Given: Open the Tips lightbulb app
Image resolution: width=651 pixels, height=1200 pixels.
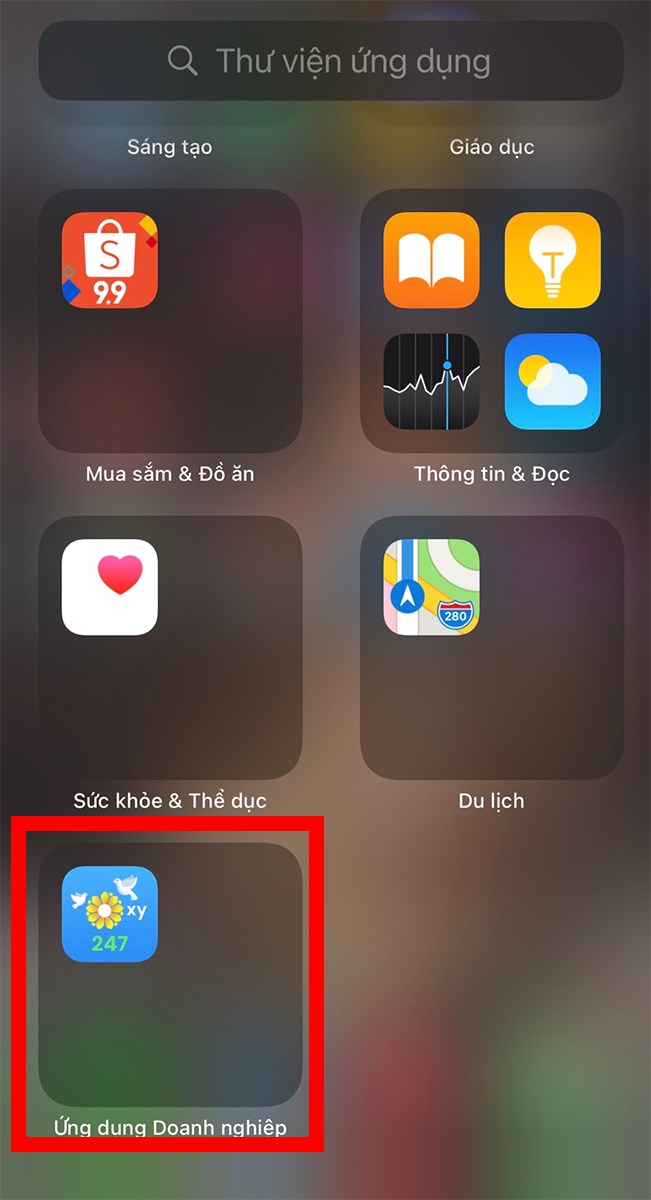Looking at the screenshot, I should (x=552, y=260).
